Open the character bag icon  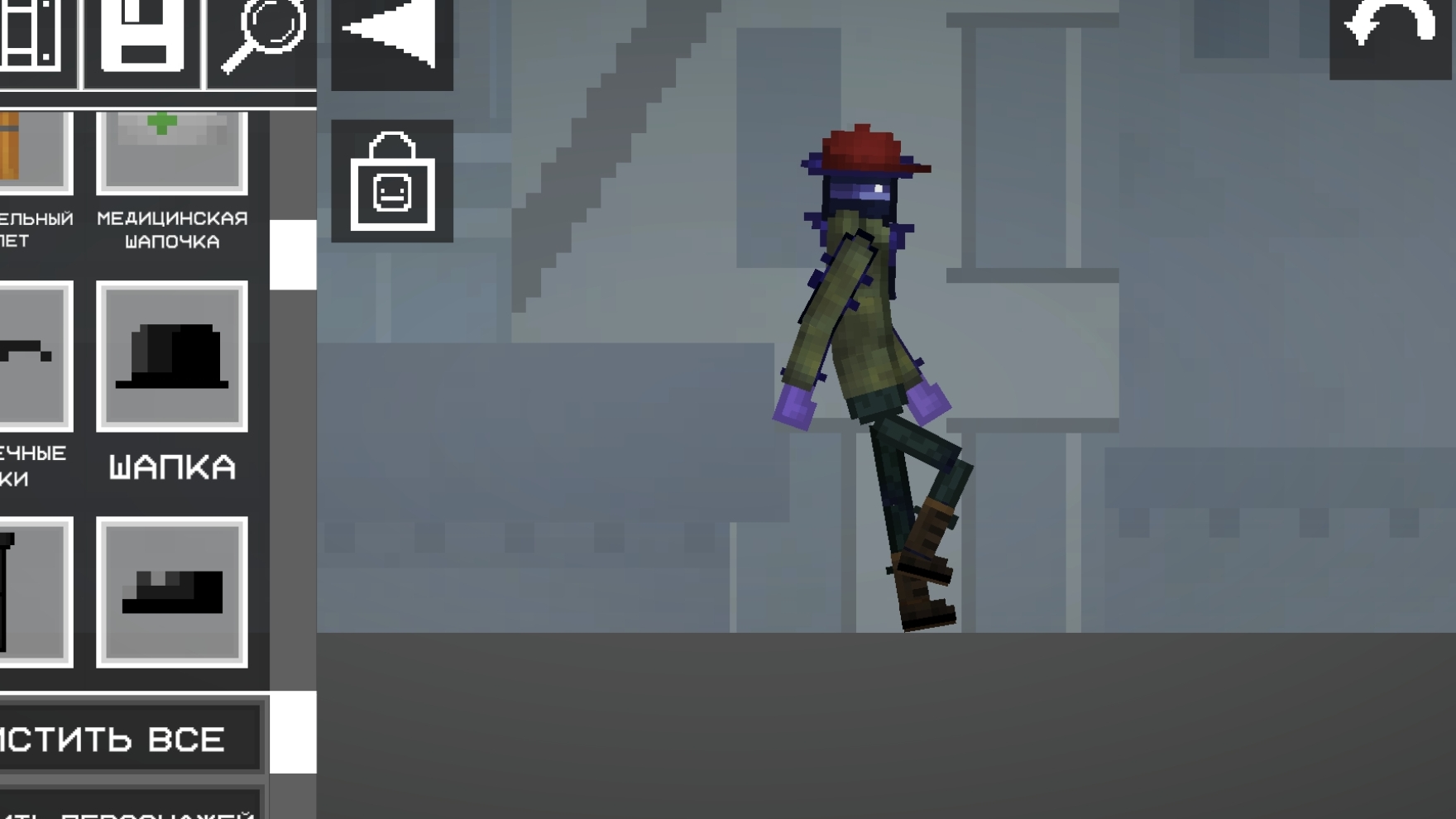pyautogui.click(x=391, y=181)
